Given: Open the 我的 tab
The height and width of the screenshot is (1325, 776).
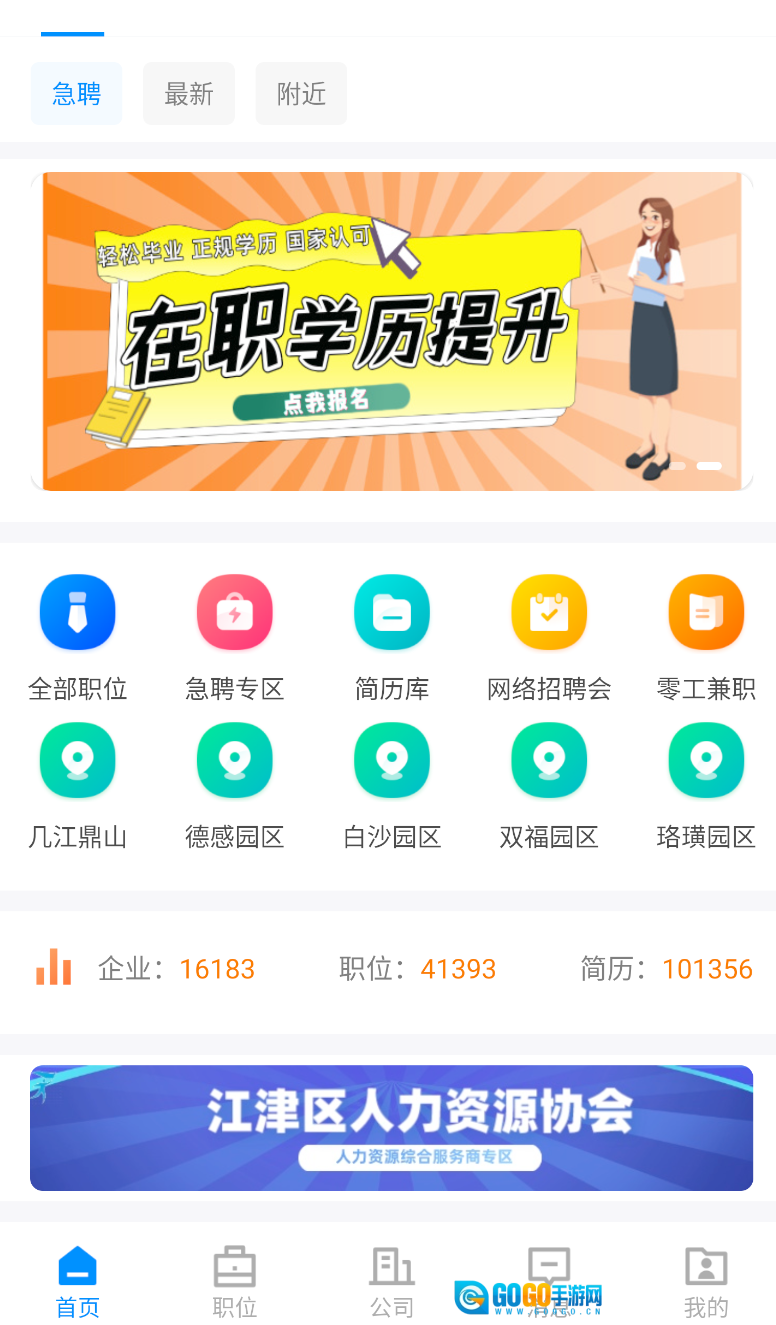Looking at the screenshot, I should pos(706,1282).
